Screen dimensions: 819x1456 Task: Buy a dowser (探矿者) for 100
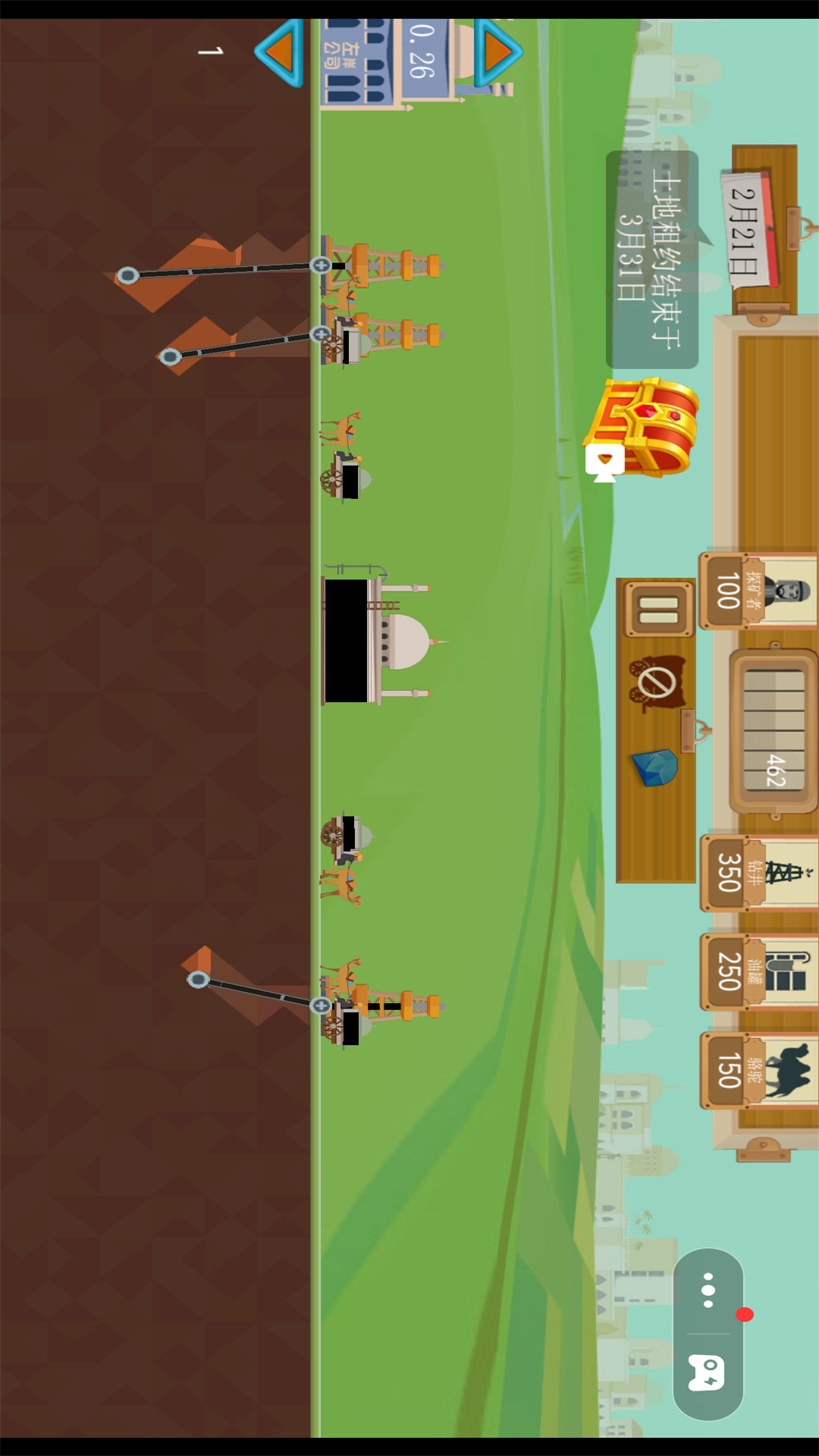(x=758, y=591)
